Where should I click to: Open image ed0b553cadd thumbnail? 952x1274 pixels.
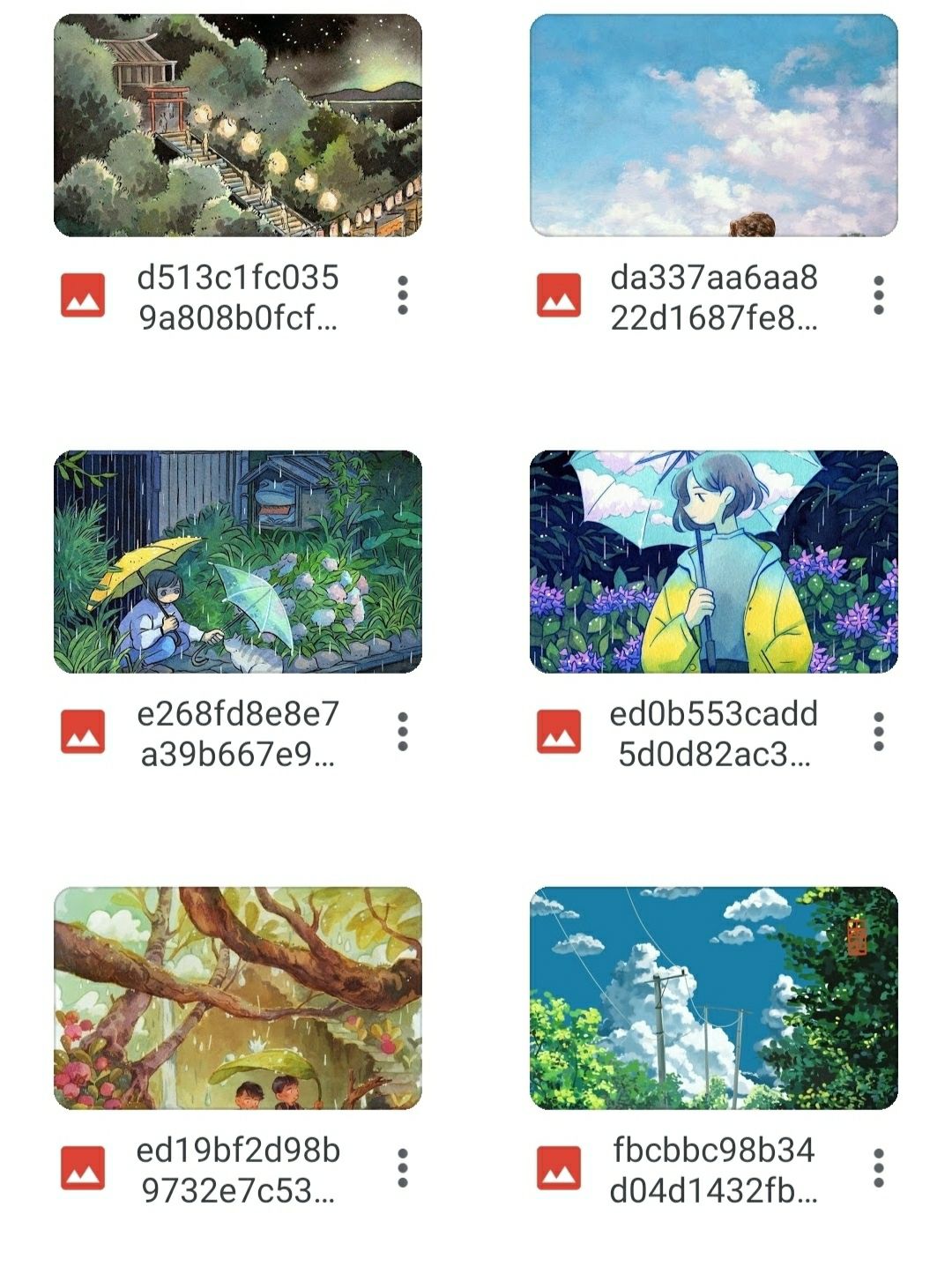(713, 562)
